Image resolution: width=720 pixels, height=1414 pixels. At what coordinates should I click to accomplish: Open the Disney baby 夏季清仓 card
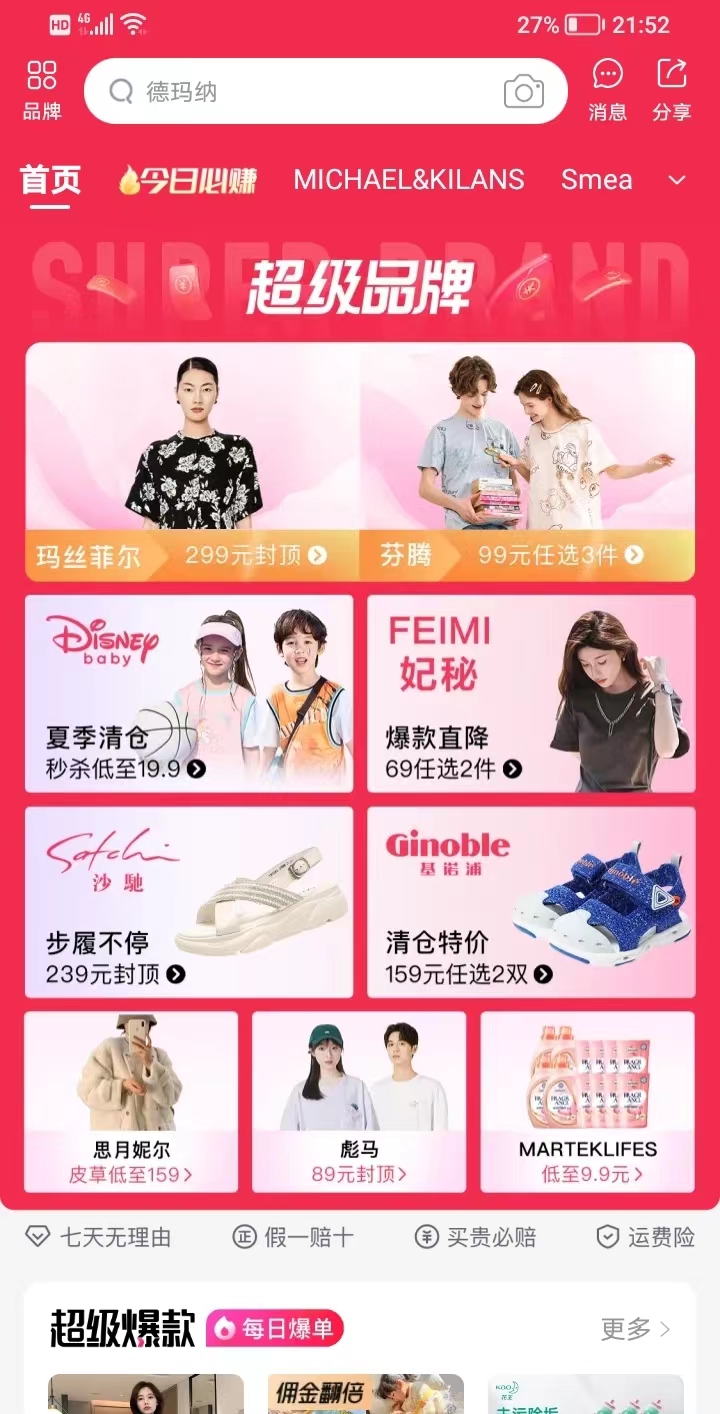189,694
